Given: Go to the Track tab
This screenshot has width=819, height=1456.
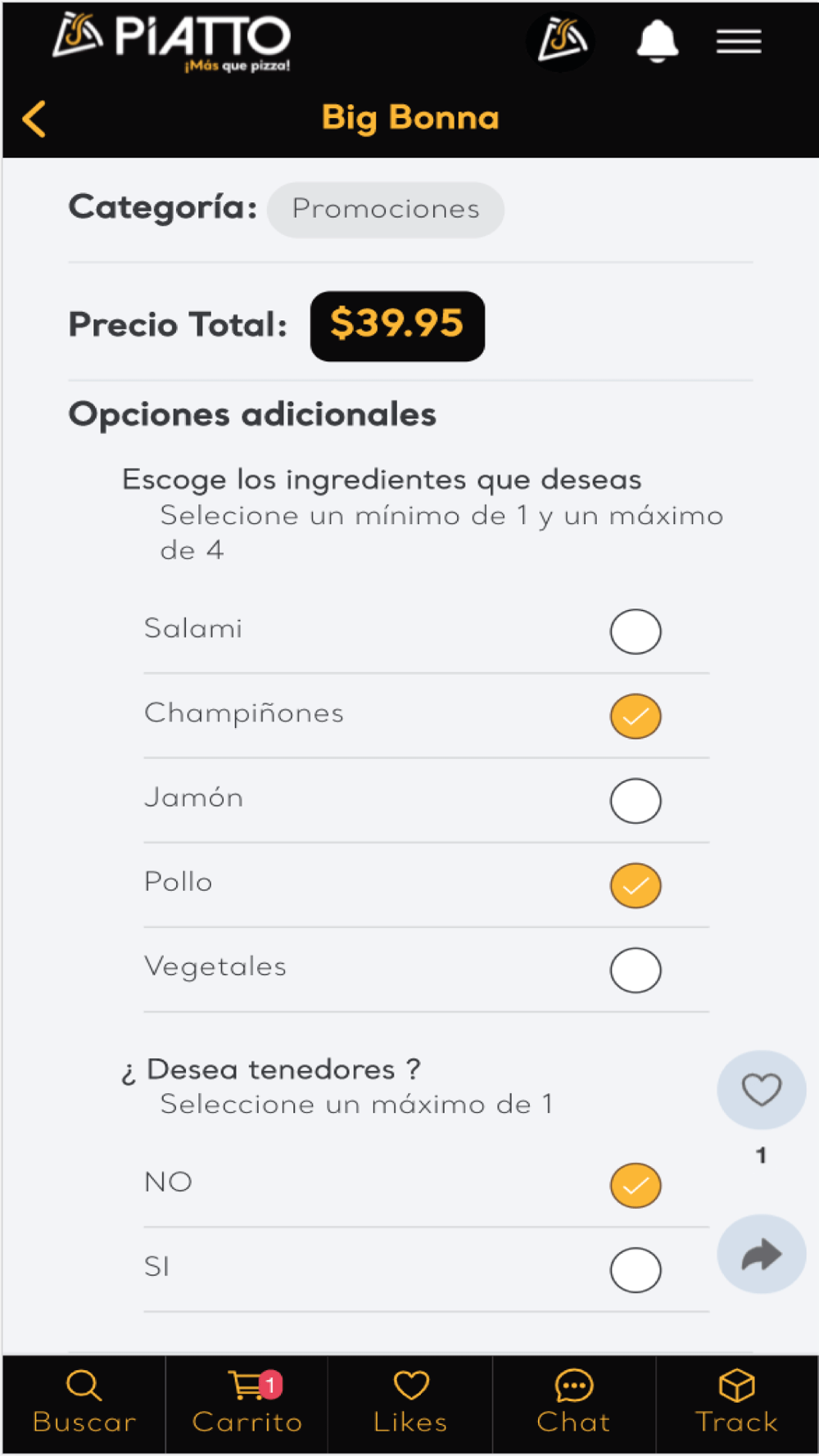Looking at the screenshot, I should click(737, 1404).
